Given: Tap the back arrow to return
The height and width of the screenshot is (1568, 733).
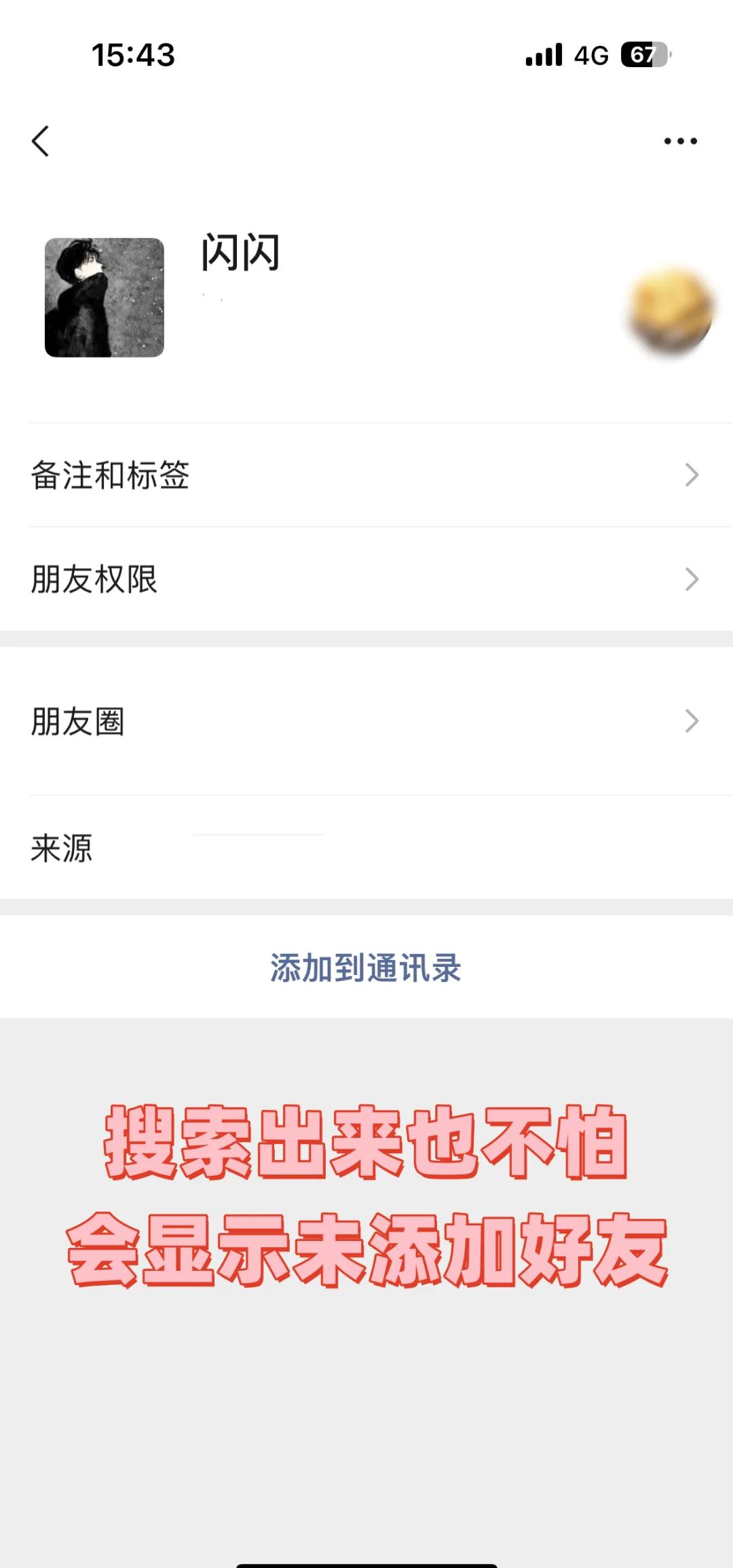Looking at the screenshot, I should coord(41,141).
